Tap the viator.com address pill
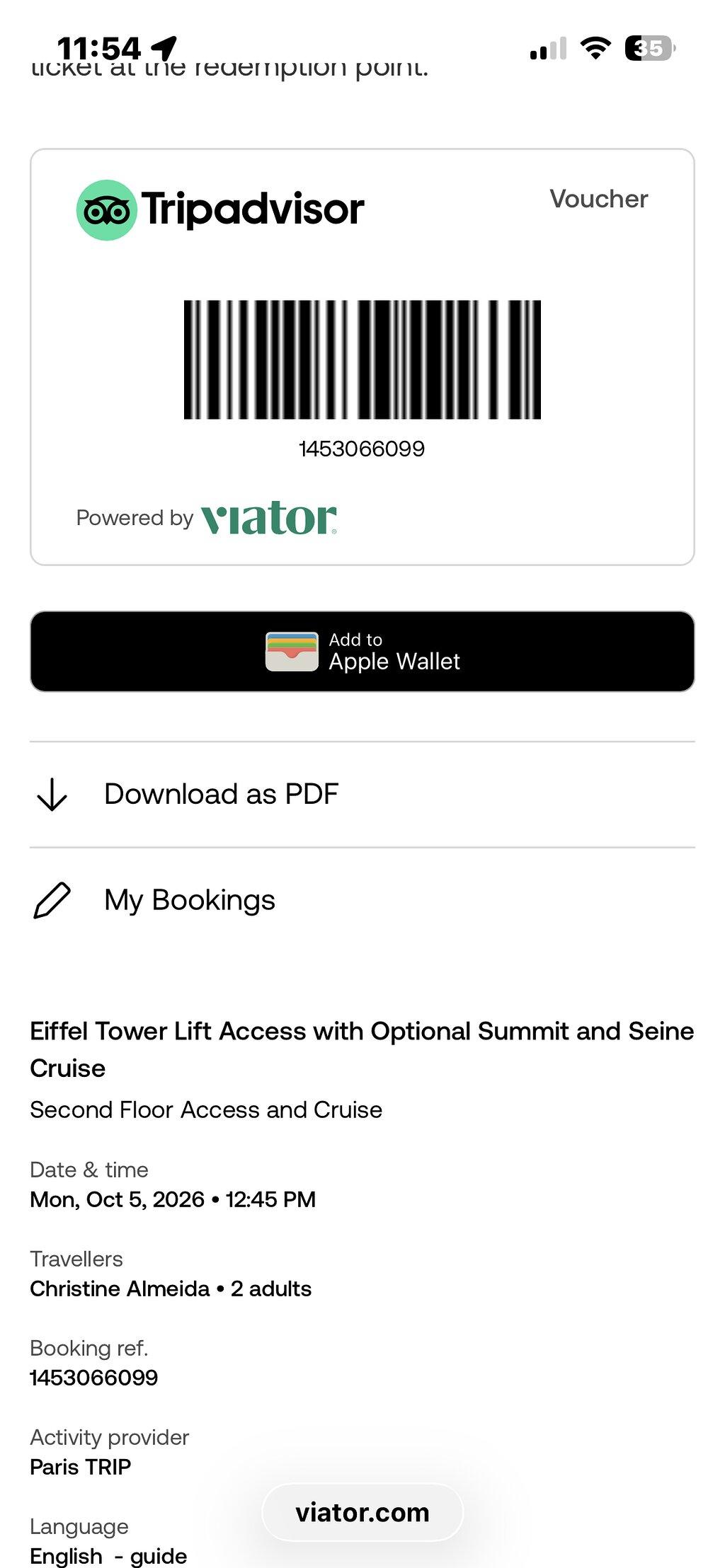The width and height of the screenshot is (725, 1568). 362,1512
